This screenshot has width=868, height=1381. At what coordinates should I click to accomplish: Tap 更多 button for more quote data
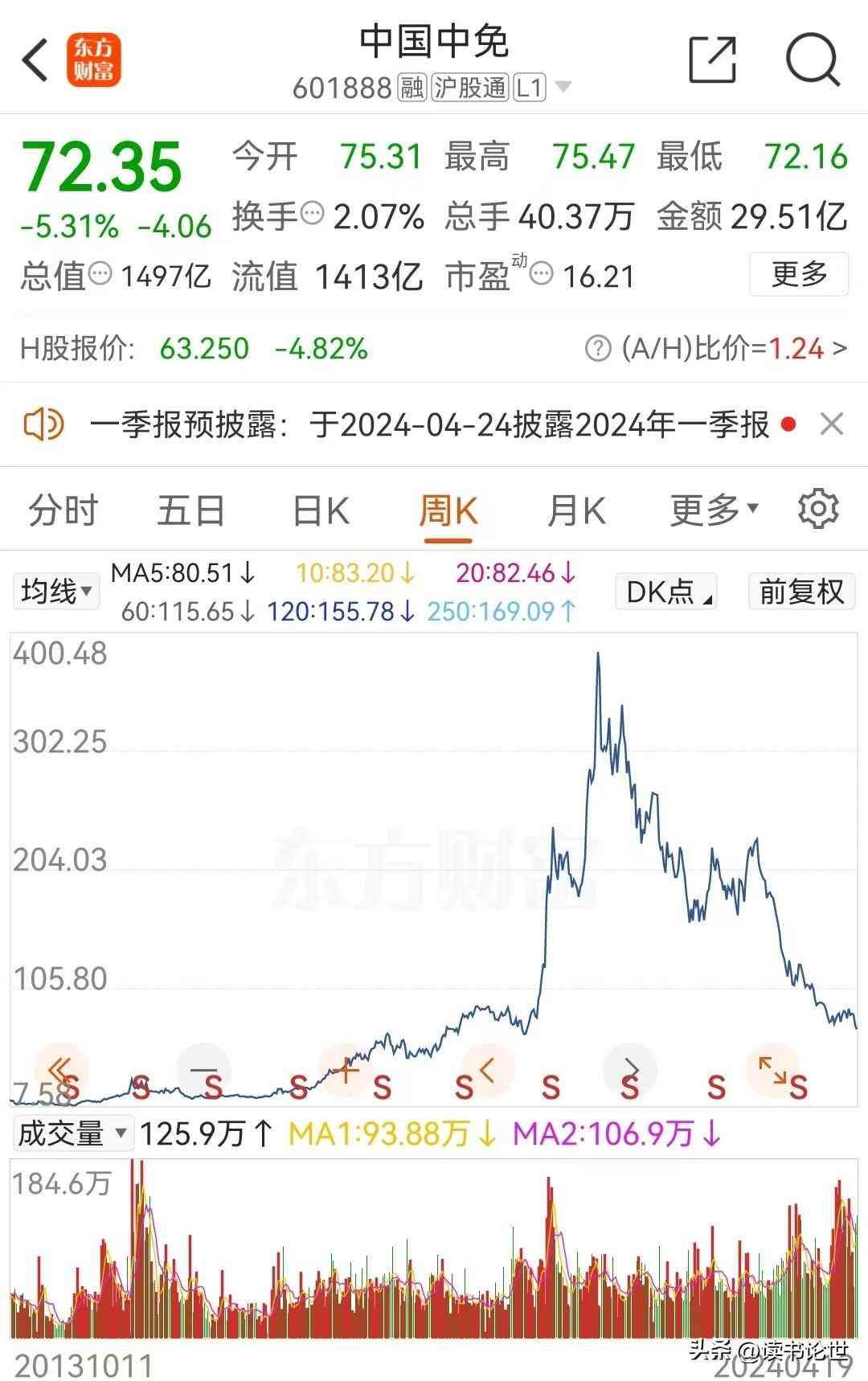pos(799,274)
